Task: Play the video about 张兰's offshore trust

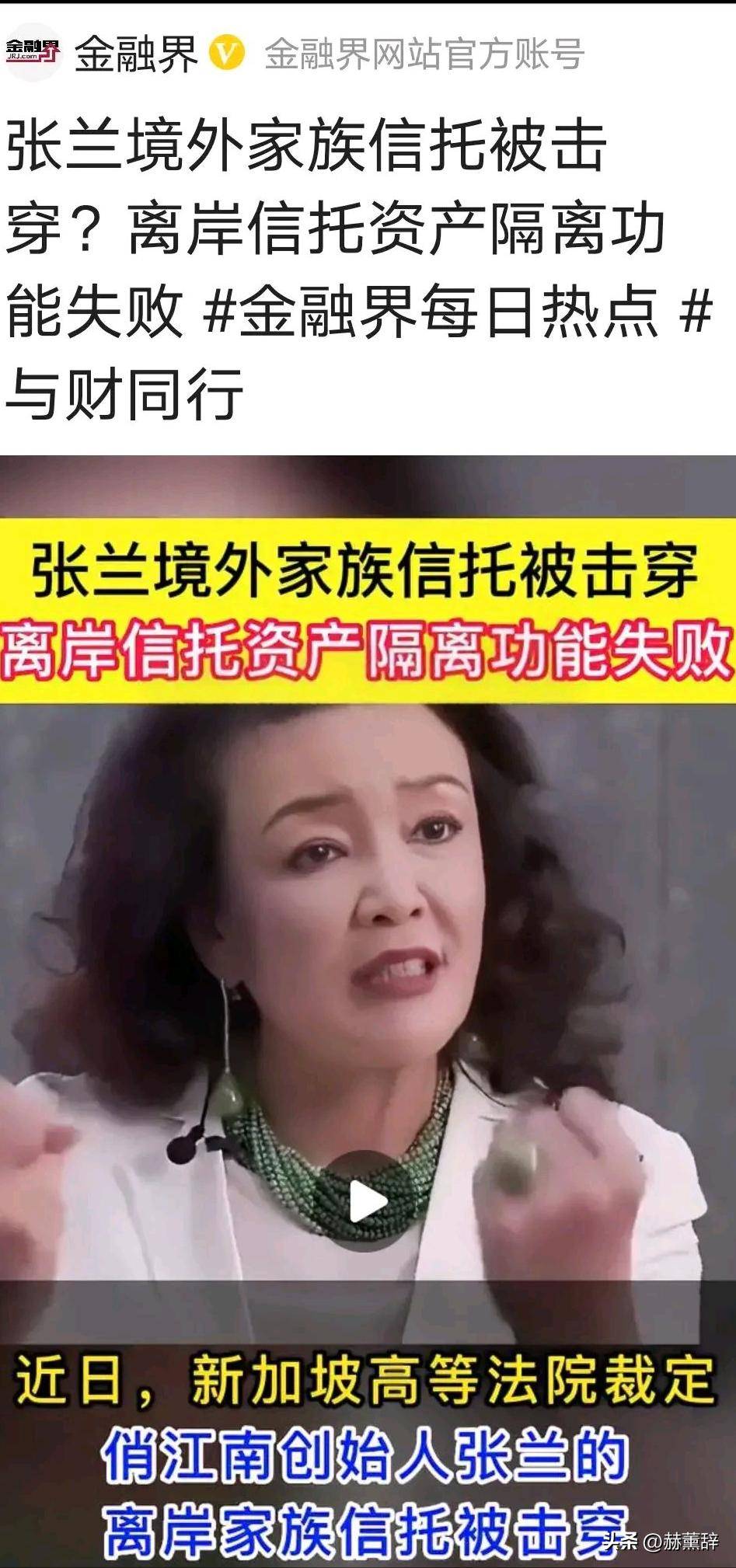Action: [367, 1202]
